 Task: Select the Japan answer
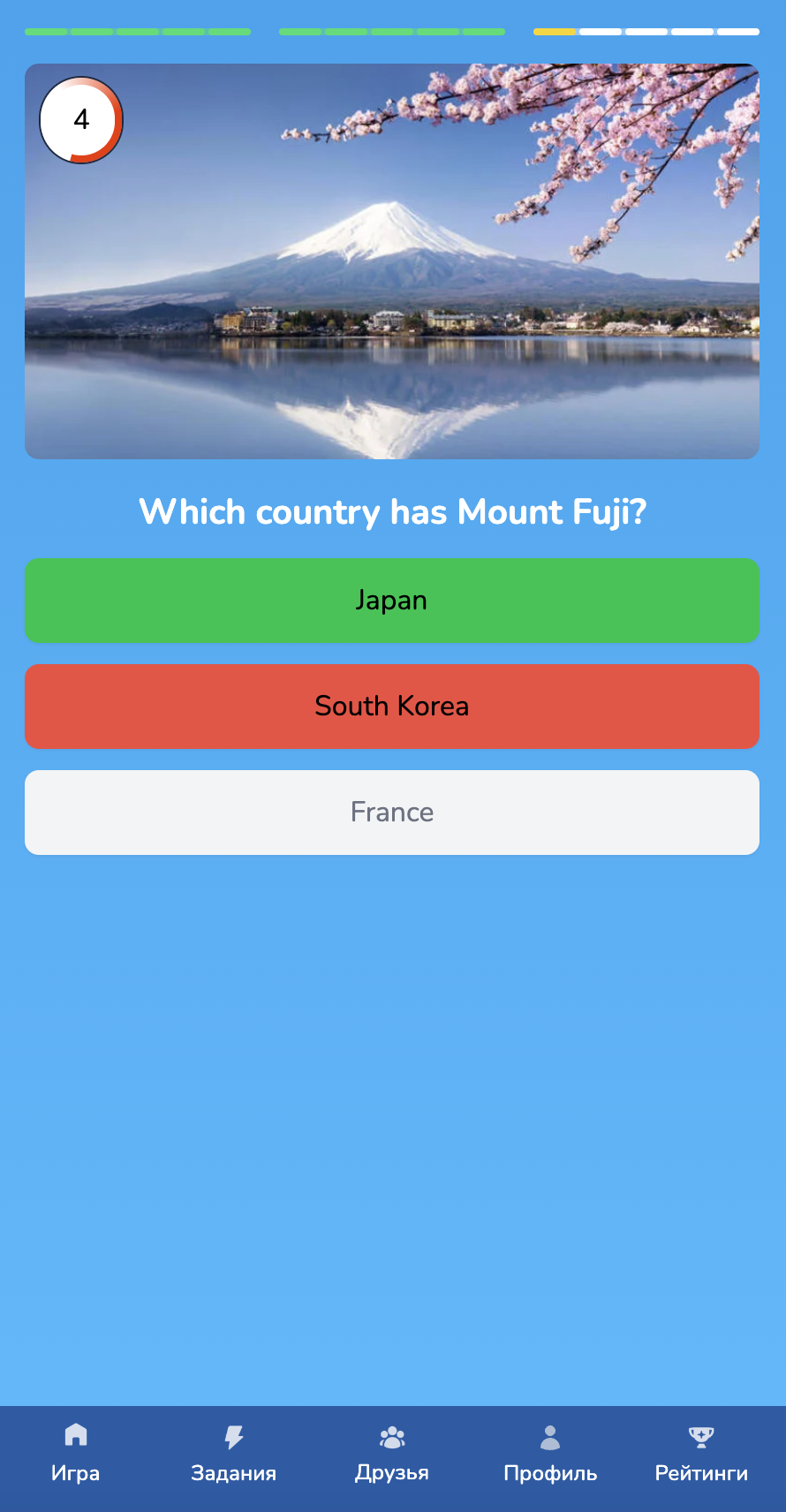coord(391,601)
